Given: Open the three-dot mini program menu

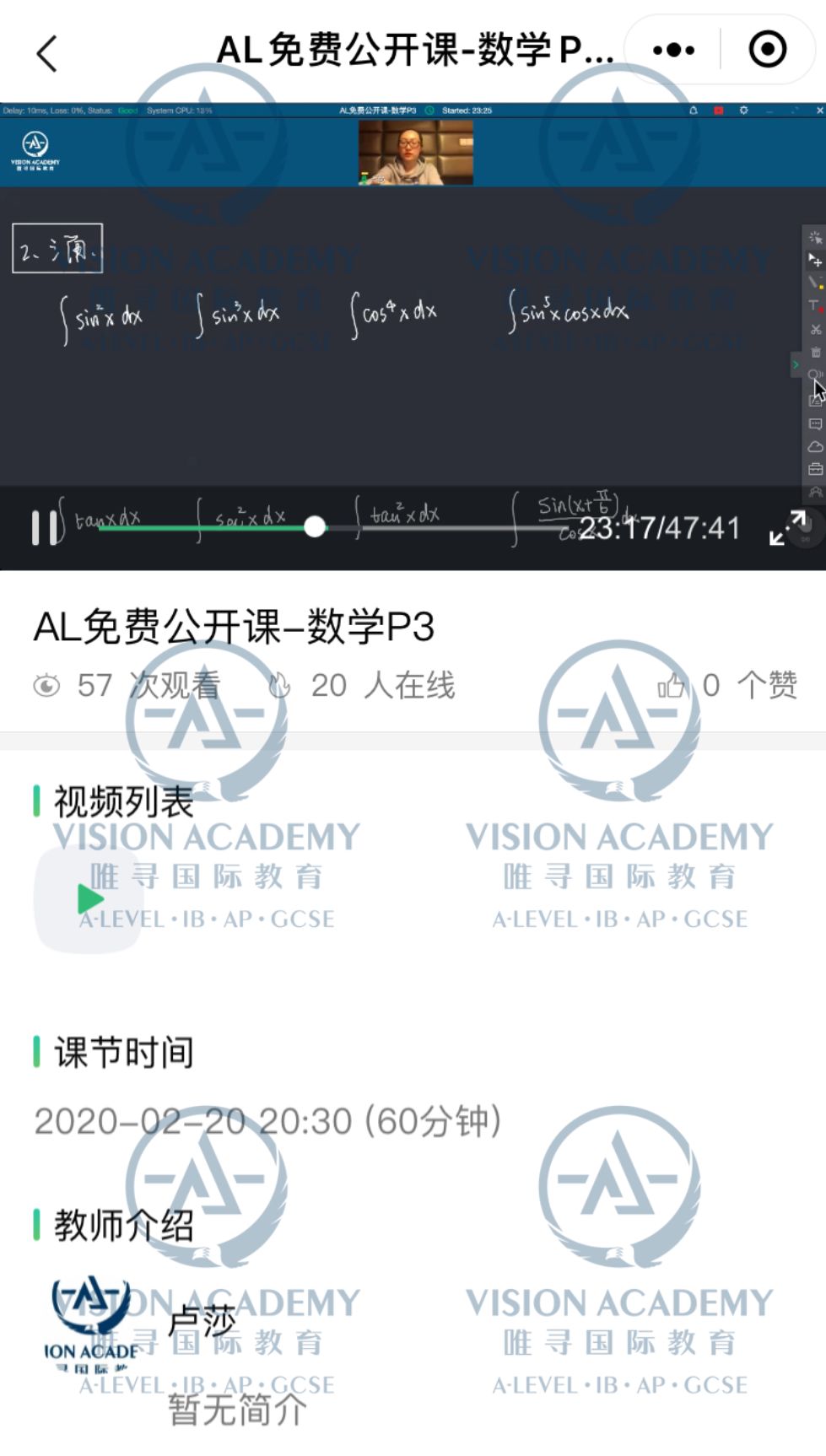Looking at the screenshot, I should point(673,50).
